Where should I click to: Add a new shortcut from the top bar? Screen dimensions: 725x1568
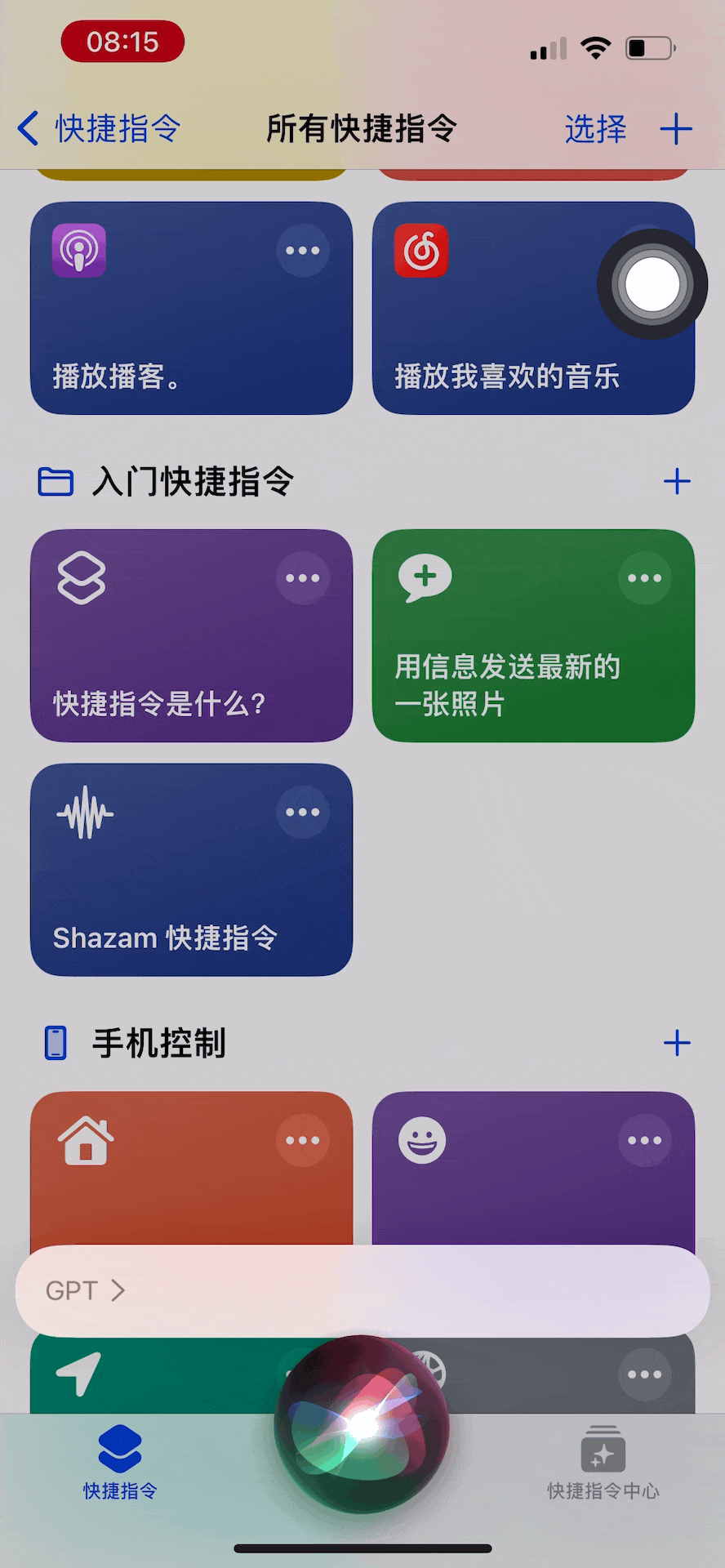(x=676, y=128)
